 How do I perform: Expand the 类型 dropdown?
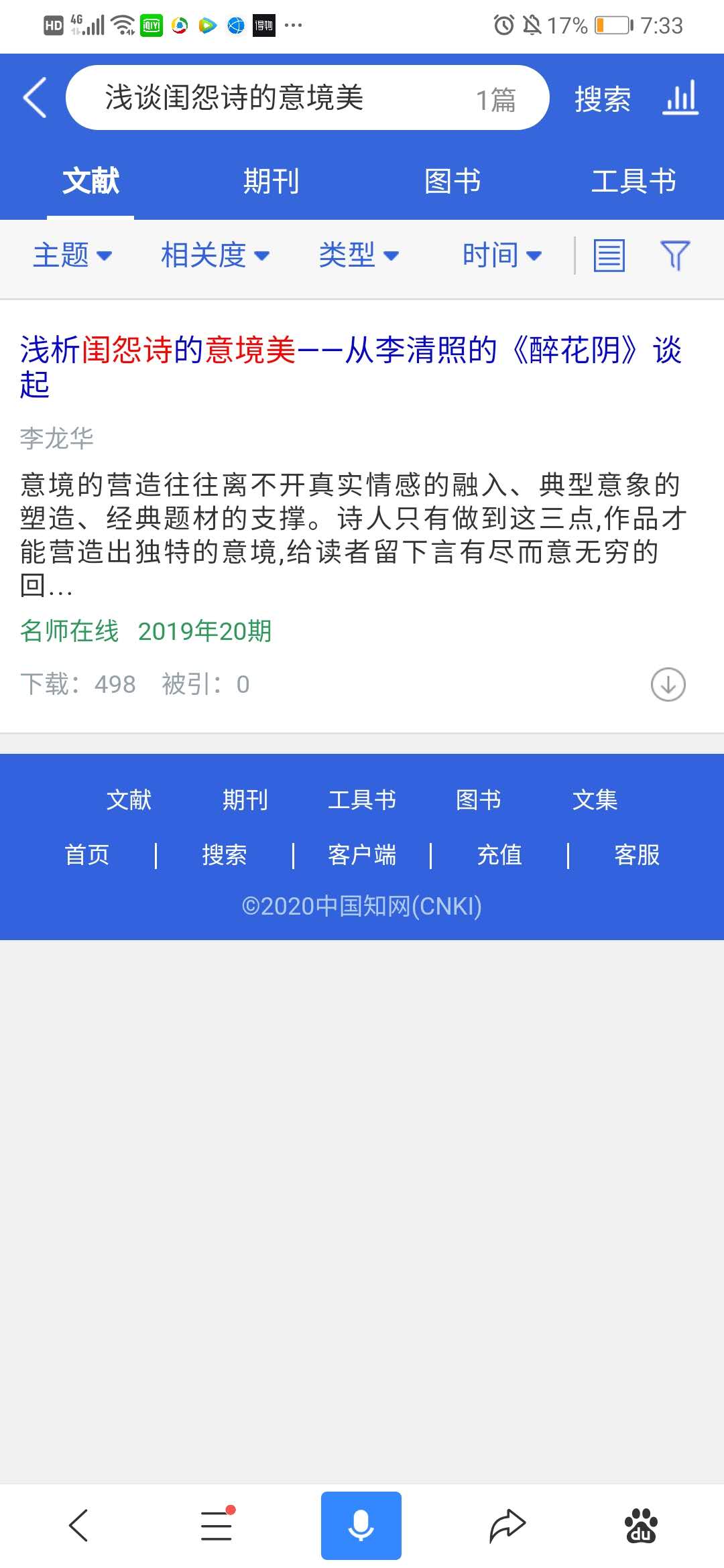359,255
